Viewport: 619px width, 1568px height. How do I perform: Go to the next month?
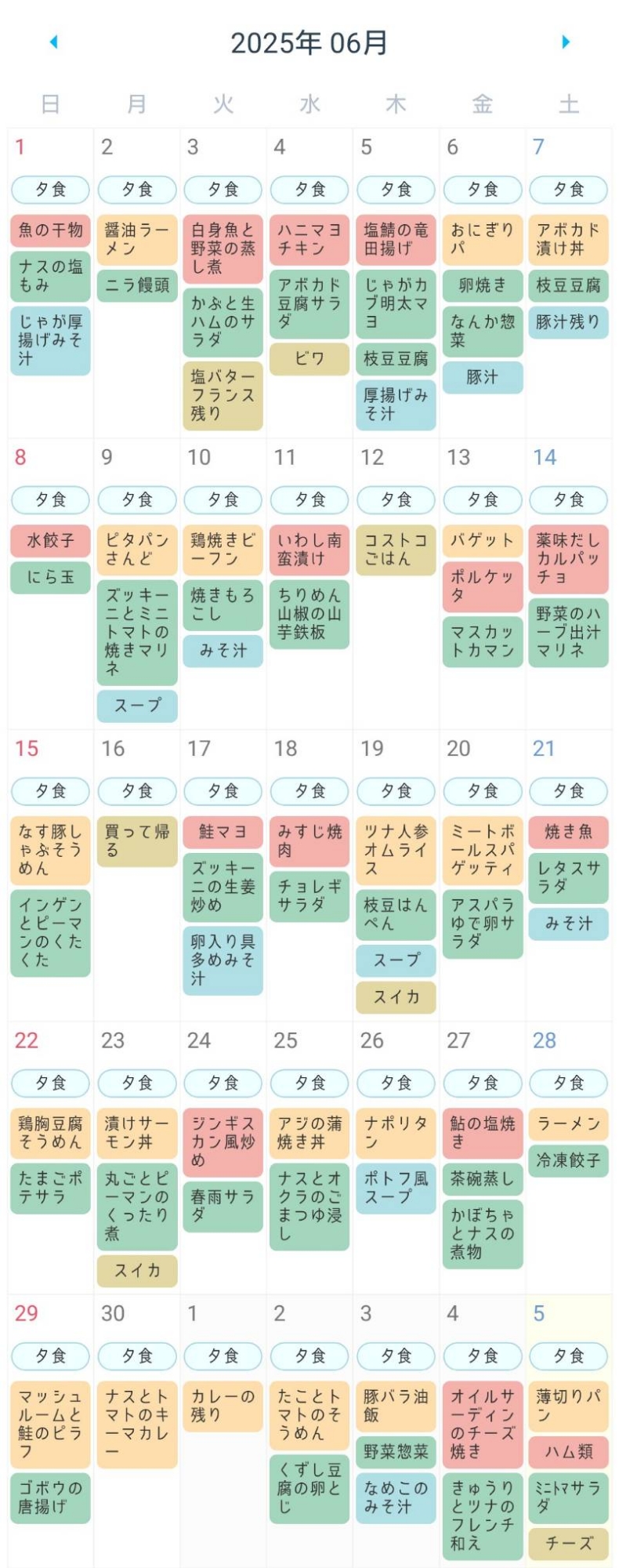[566, 42]
